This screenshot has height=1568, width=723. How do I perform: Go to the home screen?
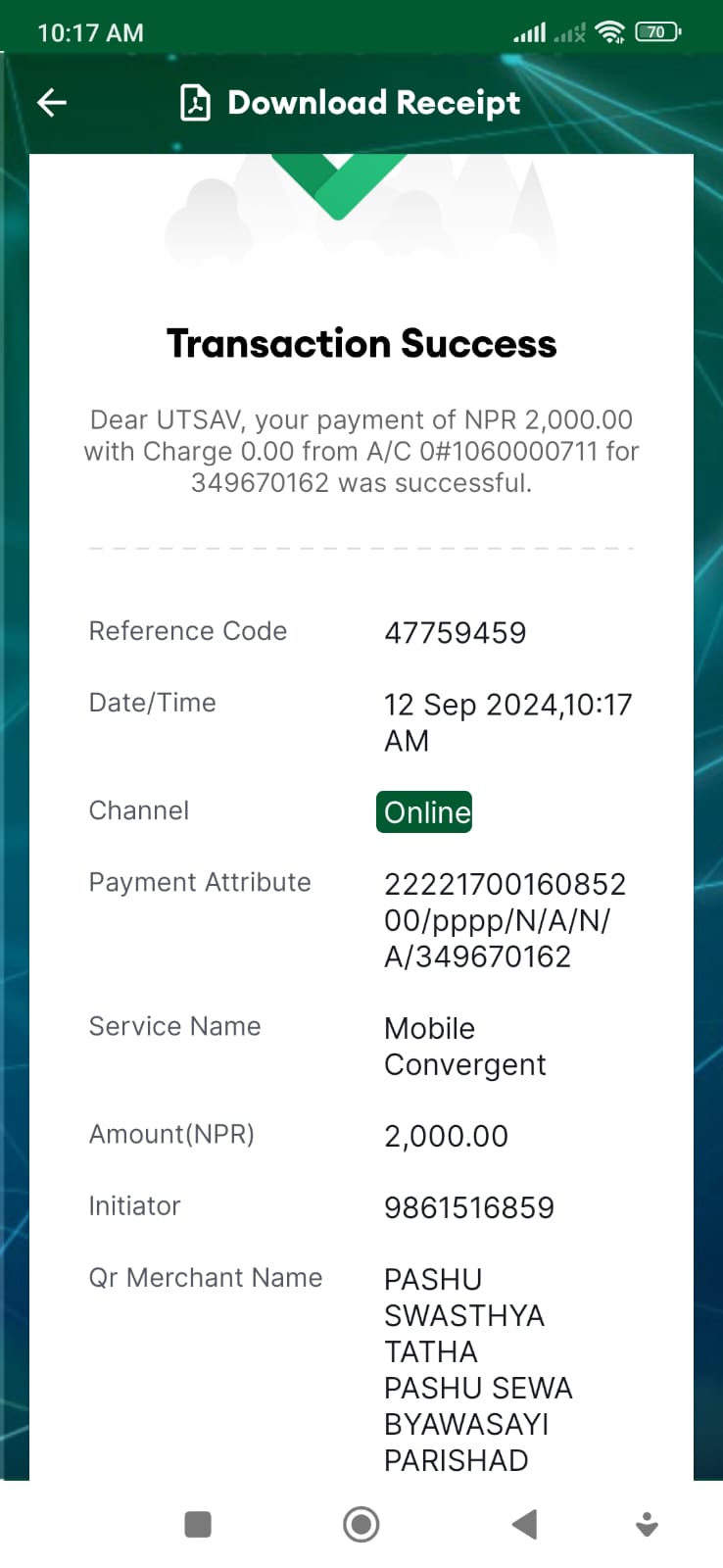click(x=361, y=1524)
